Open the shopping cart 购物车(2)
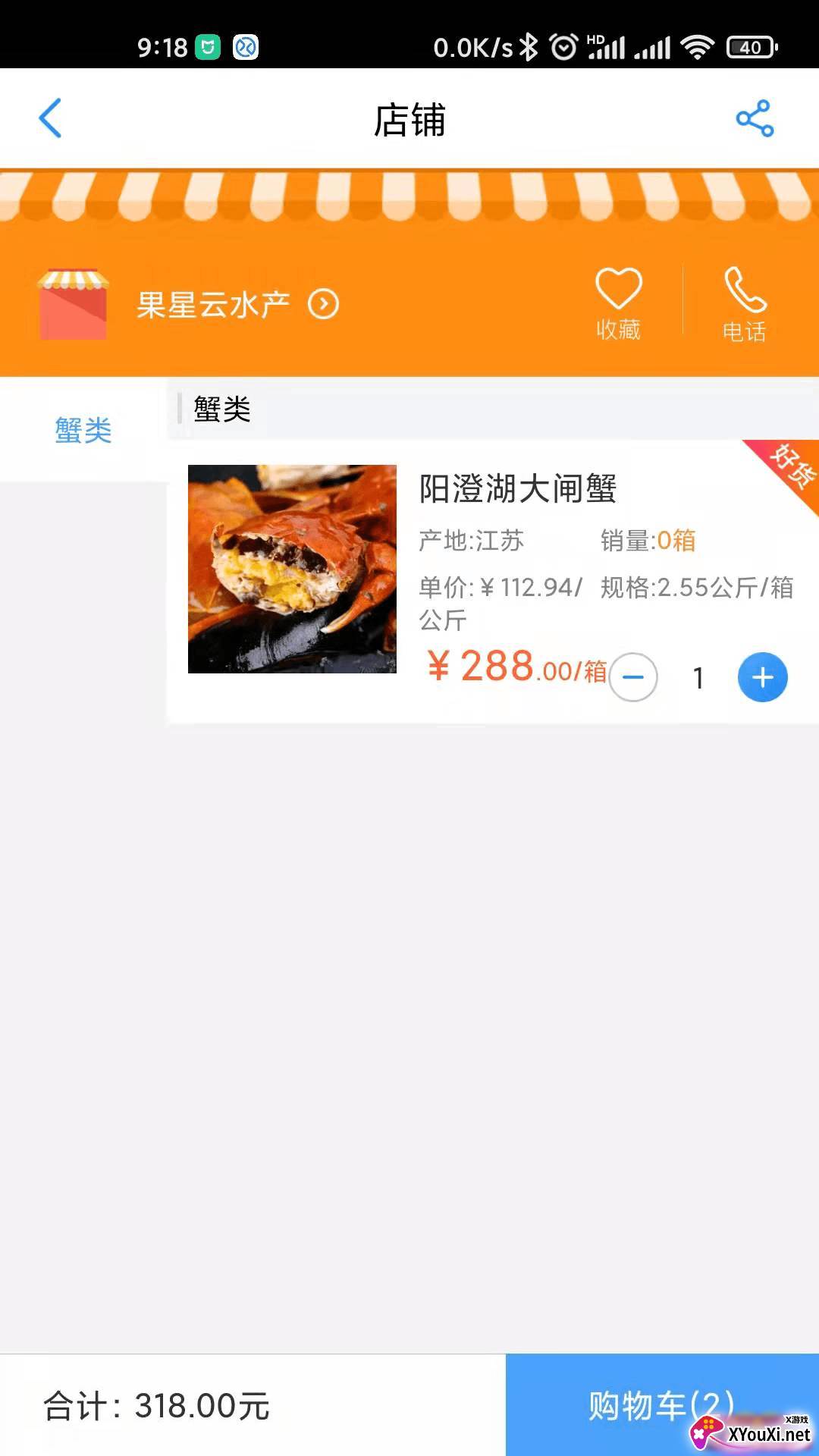819x1456 pixels. click(x=661, y=1404)
